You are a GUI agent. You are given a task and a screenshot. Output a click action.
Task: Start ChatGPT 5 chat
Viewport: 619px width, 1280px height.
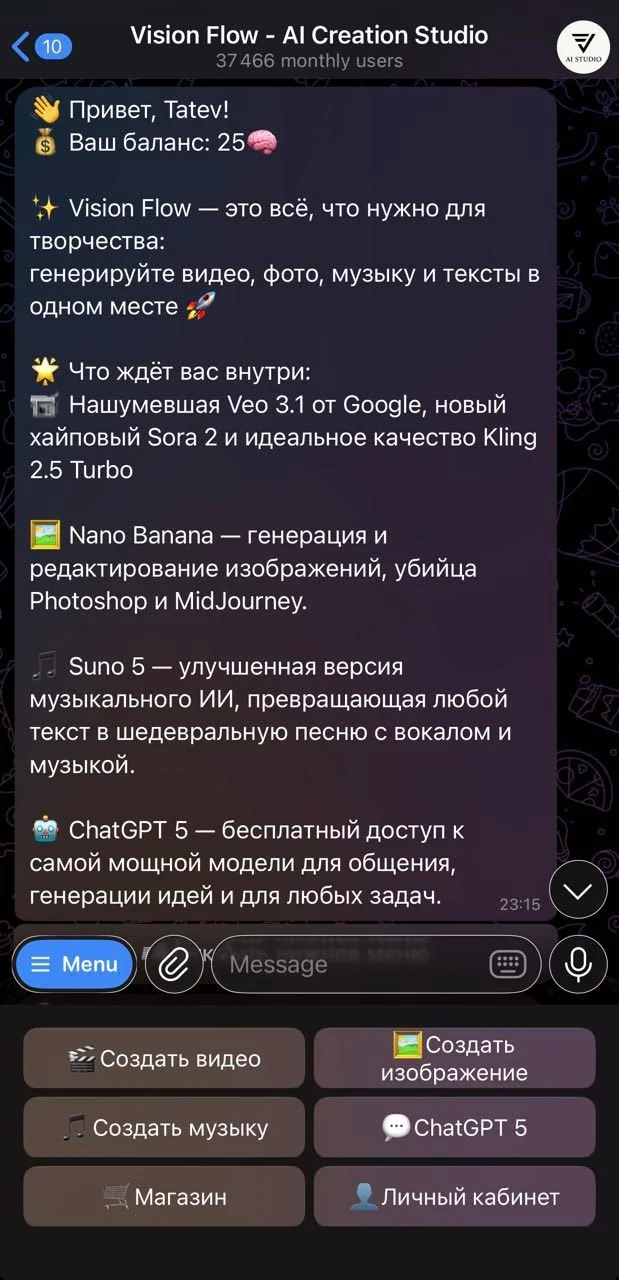(x=455, y=1127)
